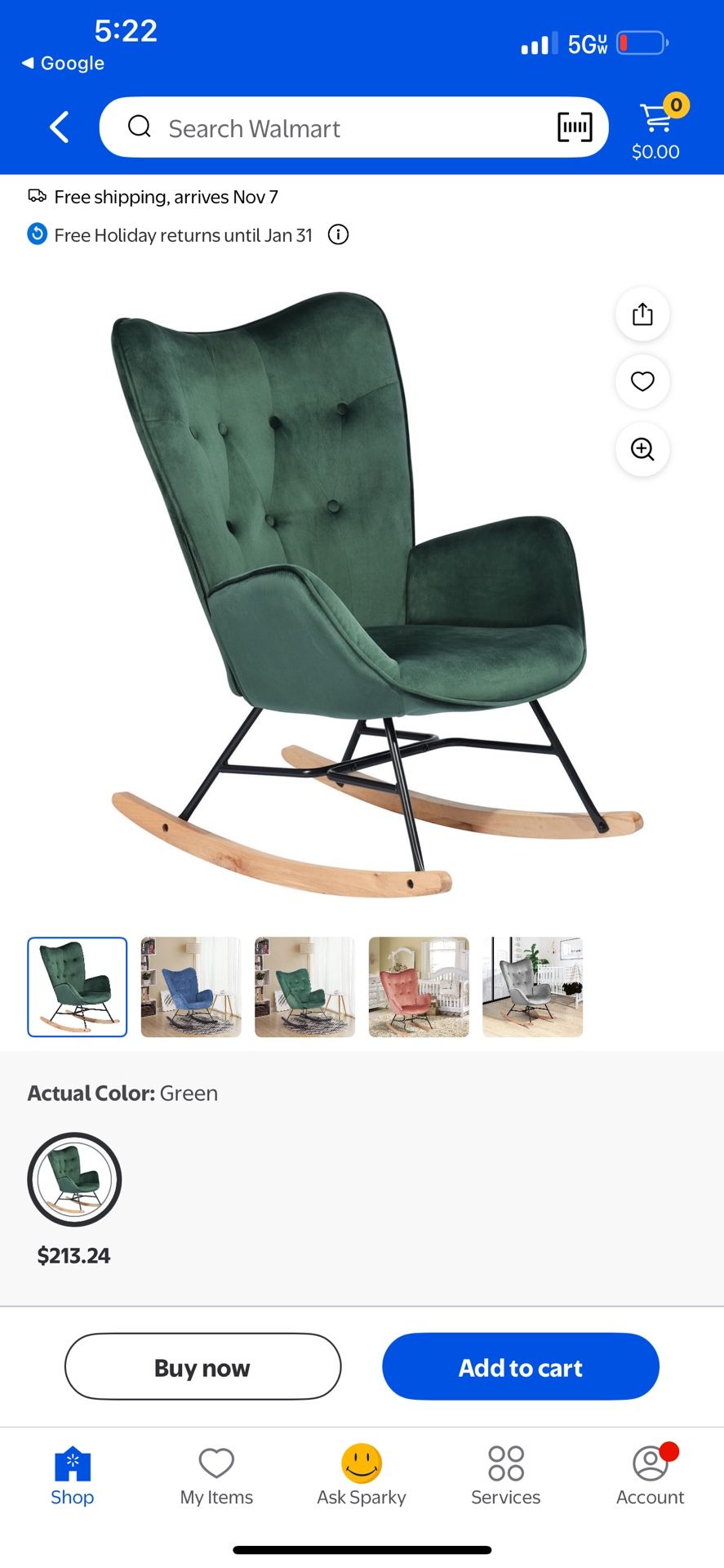This screenshot has width=724, height=1568.
Task: Tap the zoom-in magnifier icon
Action: (x=642, y=450)
